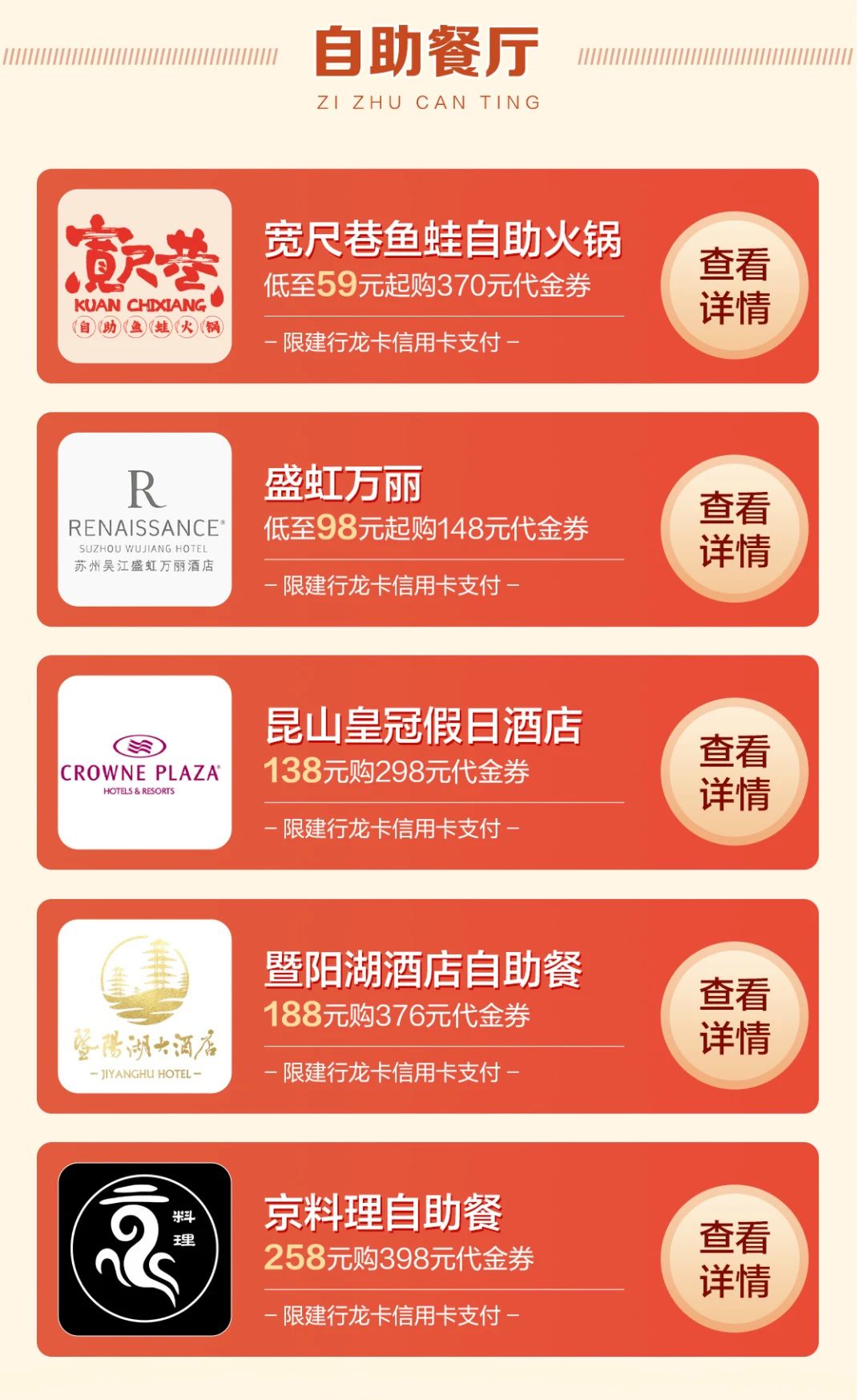Tap 查看详情 for 暨阳湖酒店自助餐
The image size is (858, 1400).
tap(734, 1015)
